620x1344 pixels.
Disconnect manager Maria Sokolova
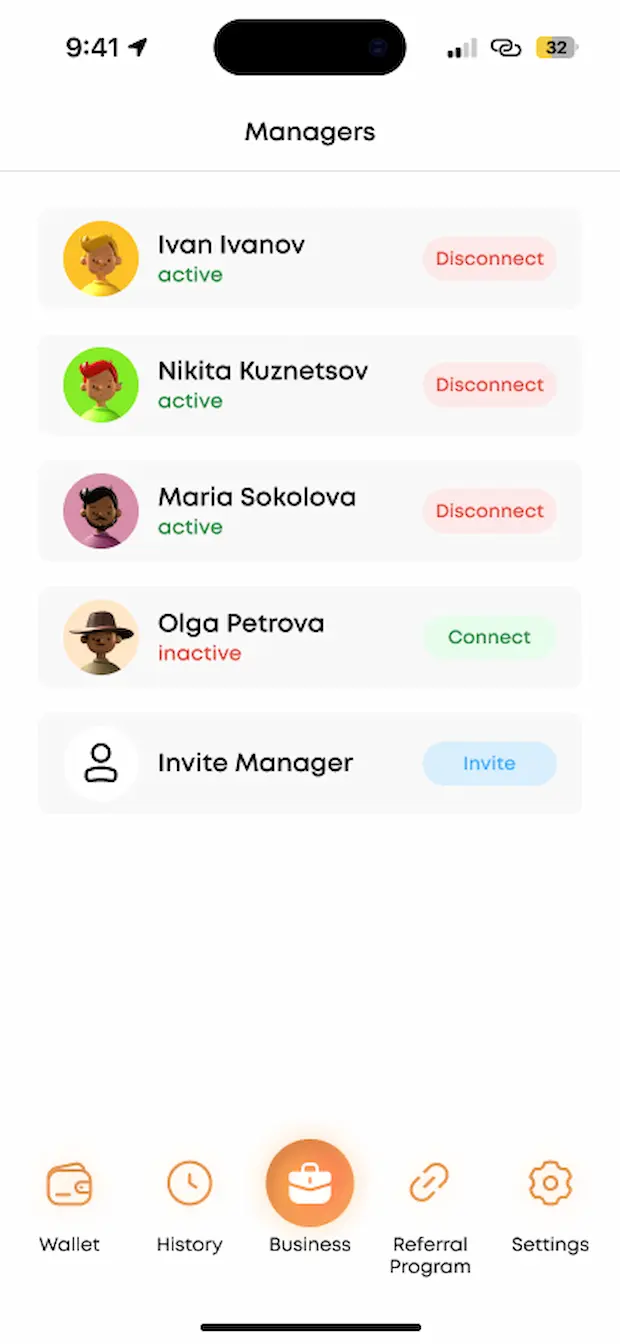click(x=489, y=511)
